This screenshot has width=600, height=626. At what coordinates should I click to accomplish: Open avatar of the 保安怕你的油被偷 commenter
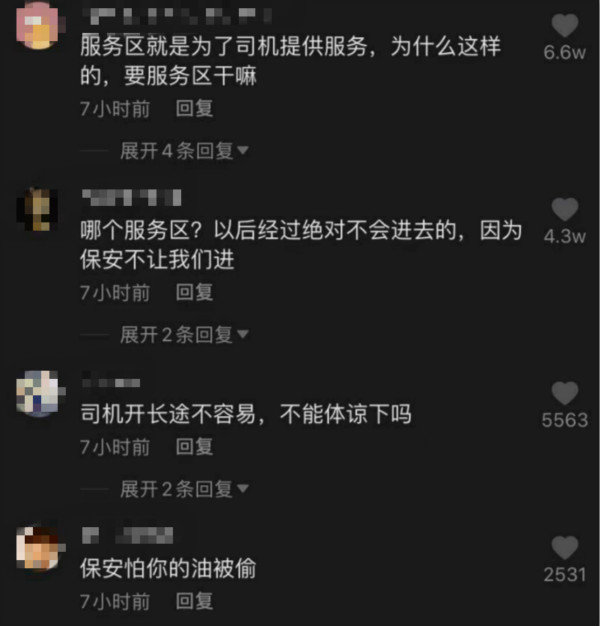(x=41, y=548)
